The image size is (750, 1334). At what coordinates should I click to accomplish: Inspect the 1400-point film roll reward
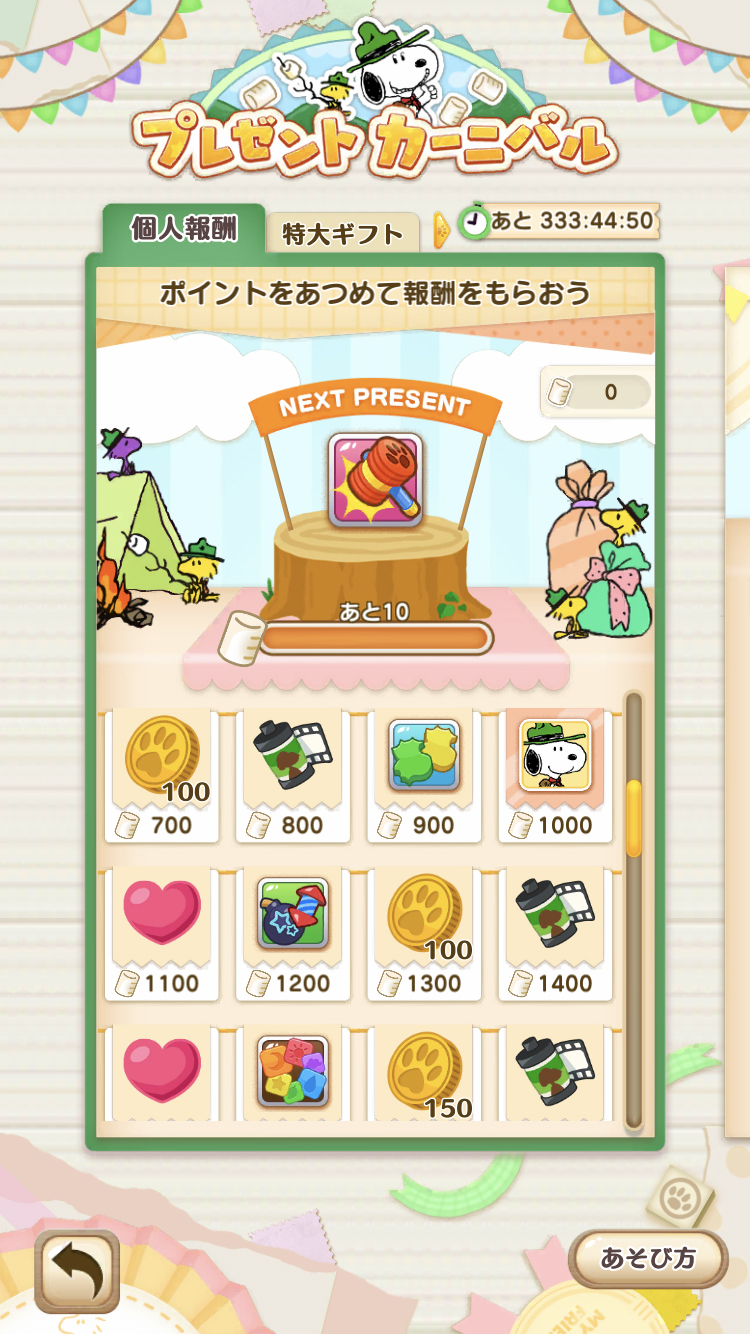tap(555, 933)
